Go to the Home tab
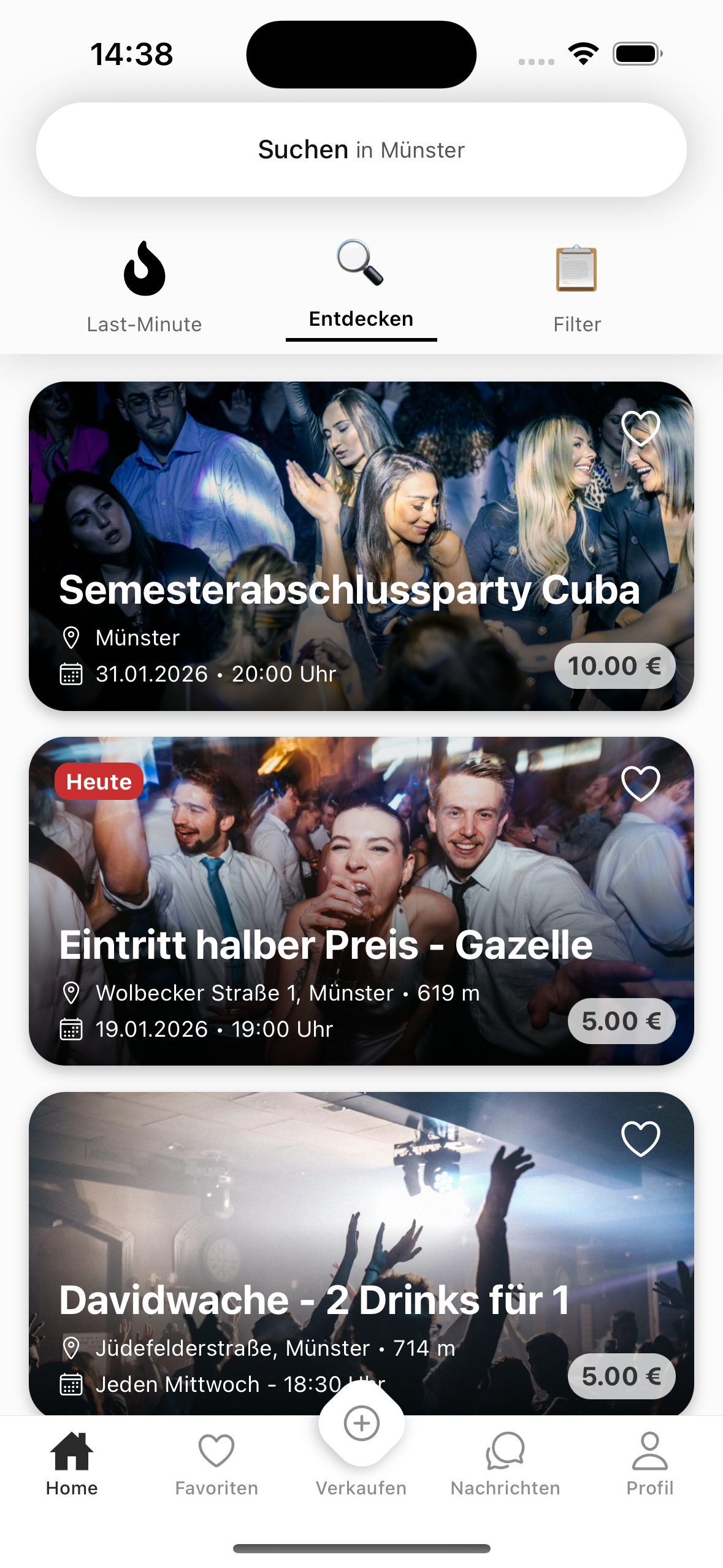 tap(72, 1464)
